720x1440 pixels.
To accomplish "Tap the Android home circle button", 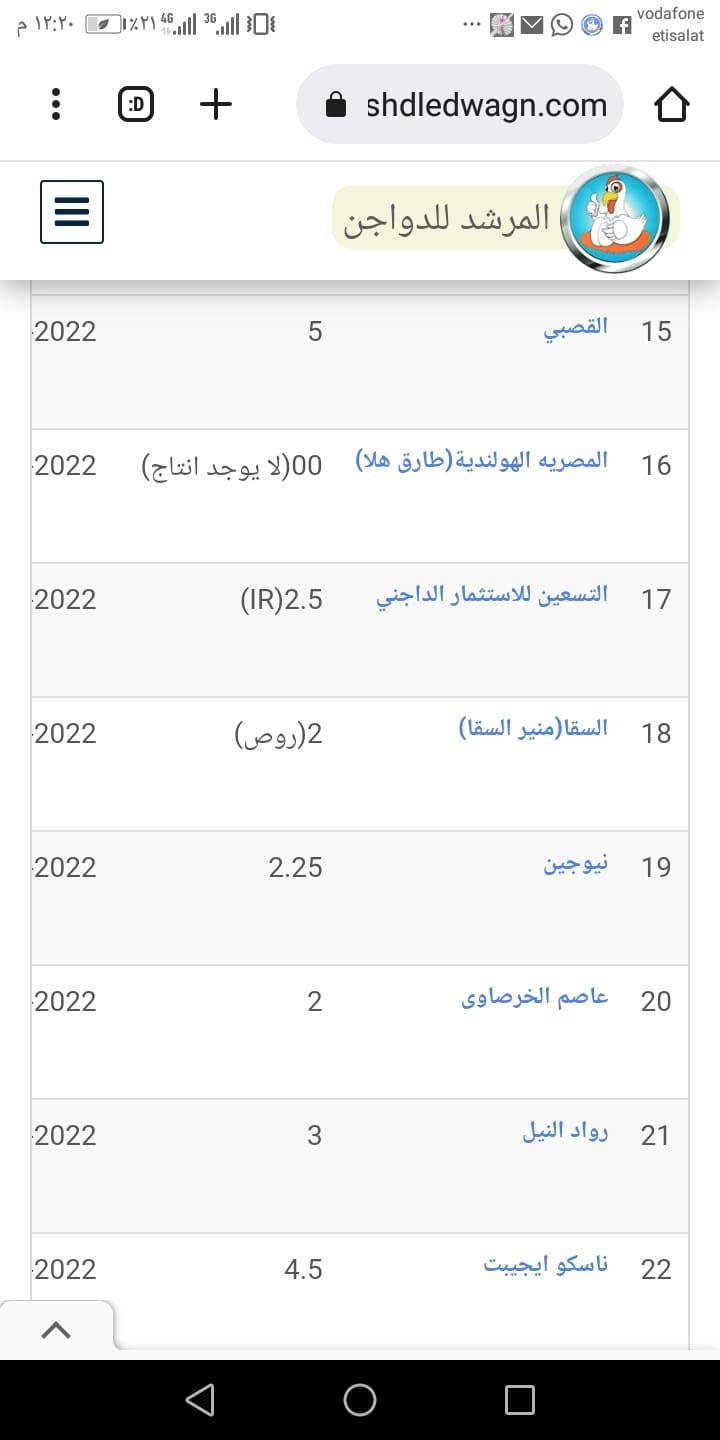I will (x=360, y=1400).
